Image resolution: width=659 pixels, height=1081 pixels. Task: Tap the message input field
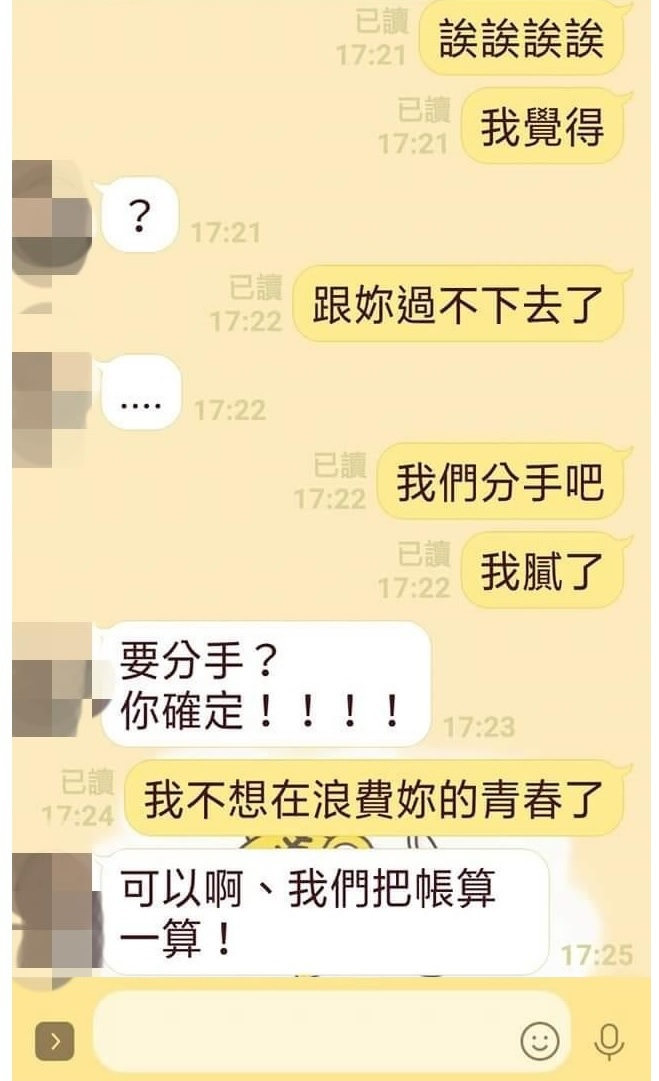300,1040
